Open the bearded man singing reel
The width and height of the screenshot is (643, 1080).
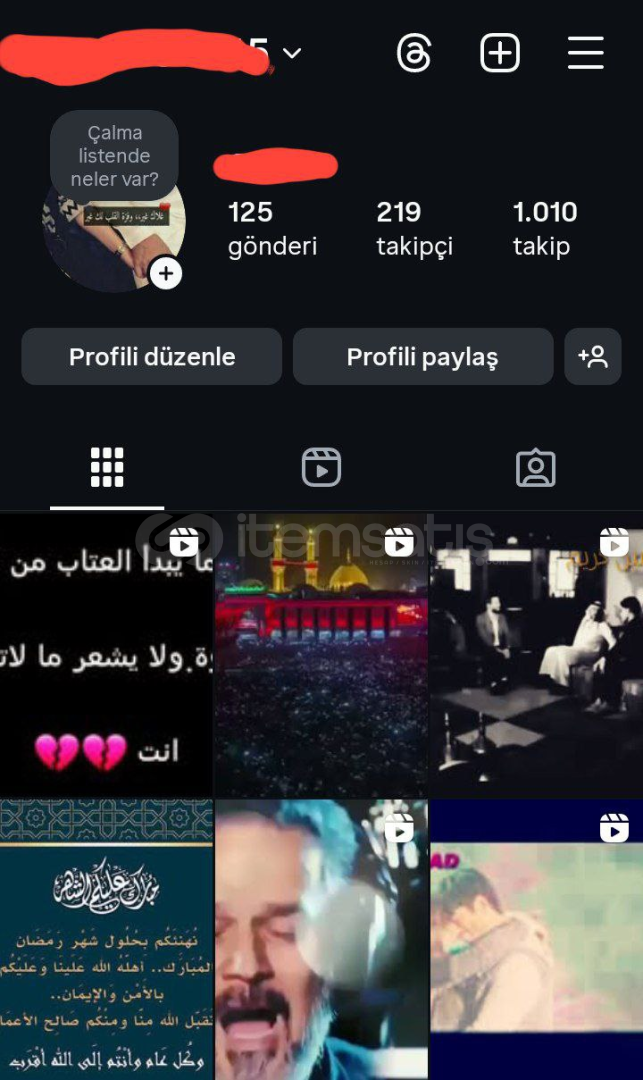321,940
